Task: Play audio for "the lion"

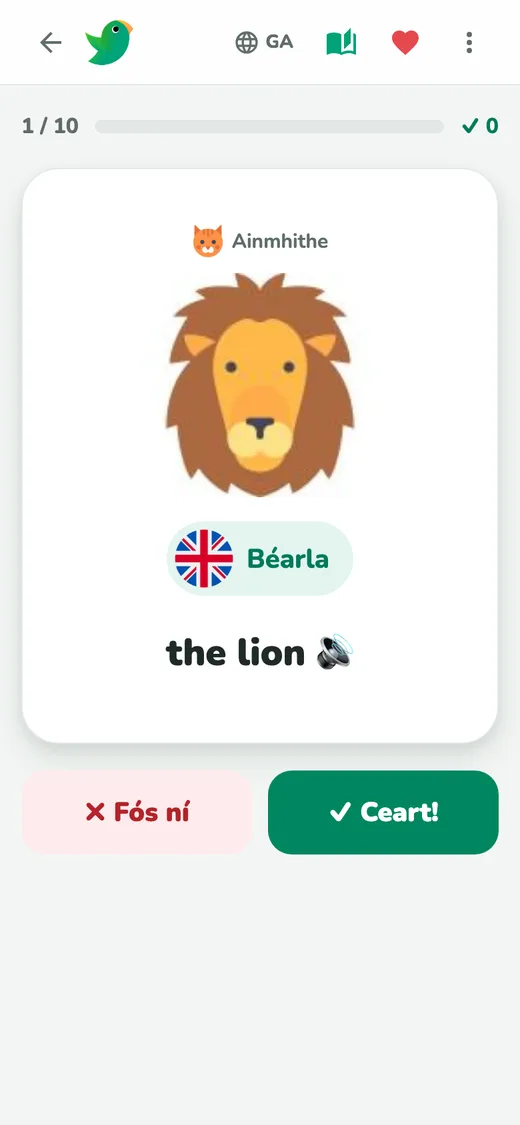Action: coord(335,653)
